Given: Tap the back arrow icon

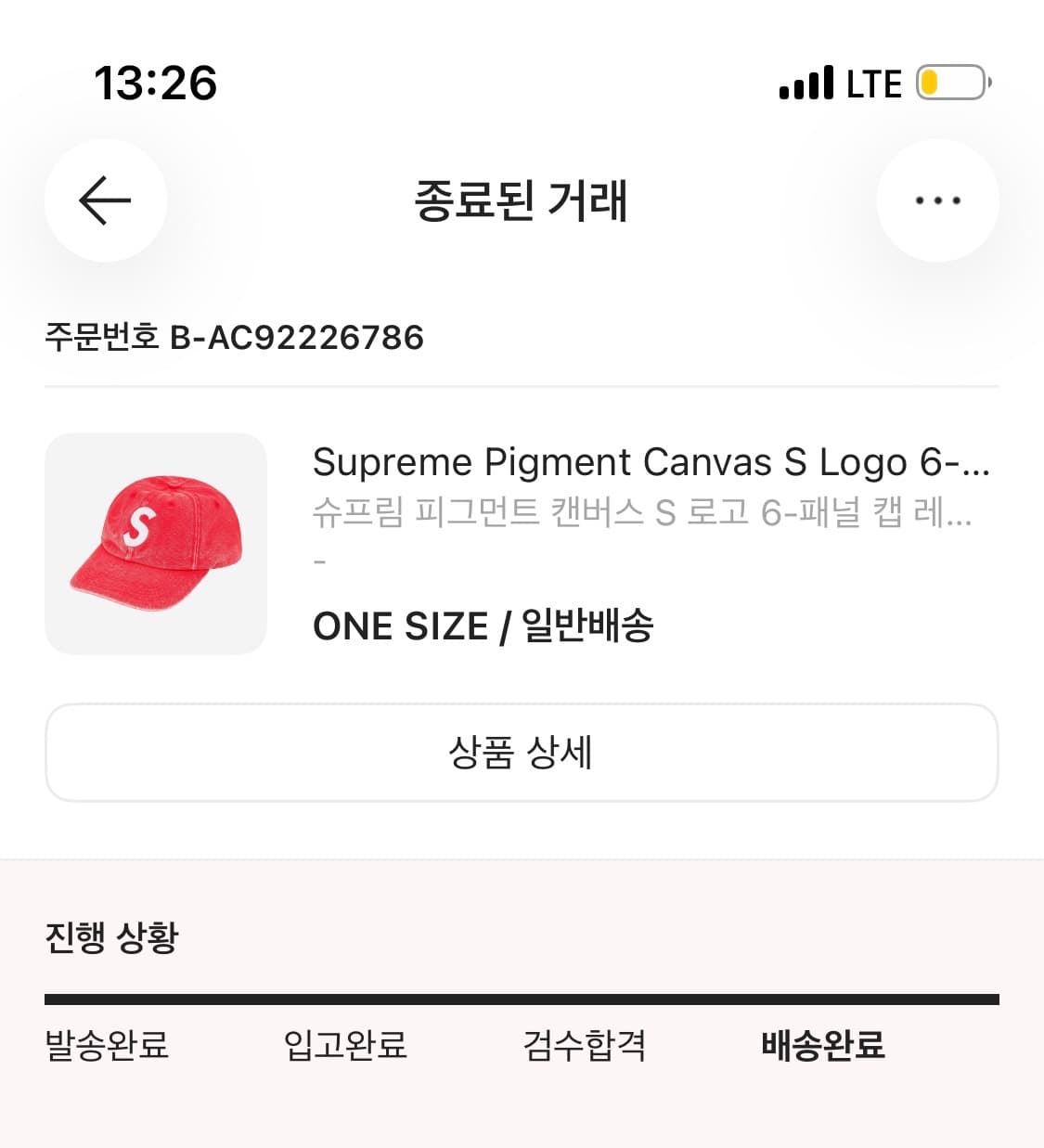Looking at the screenshot, I should (x=105, y=201).
